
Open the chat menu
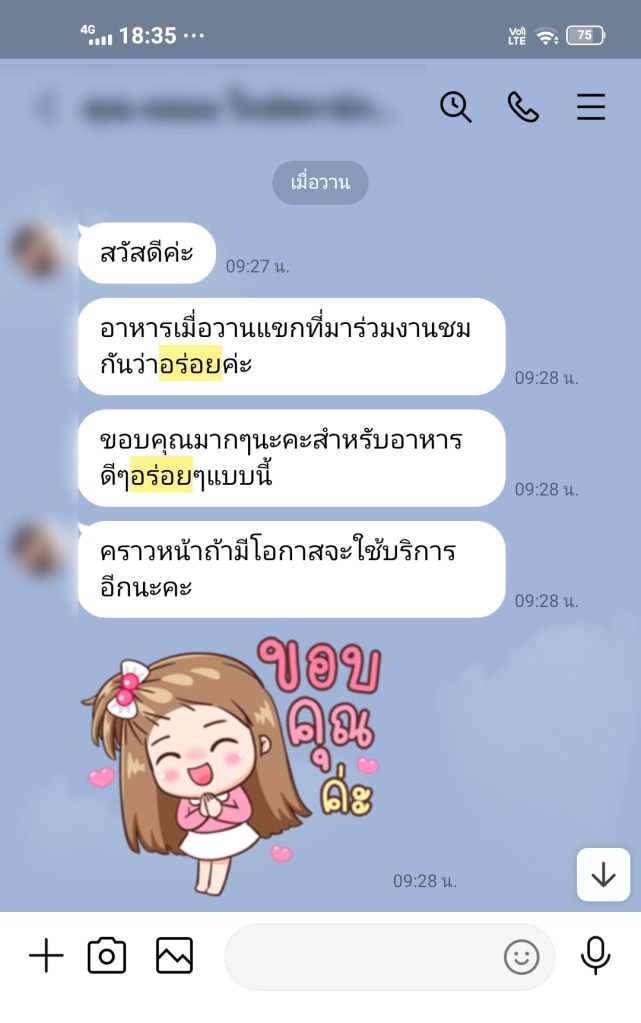(x=591, y=106)
